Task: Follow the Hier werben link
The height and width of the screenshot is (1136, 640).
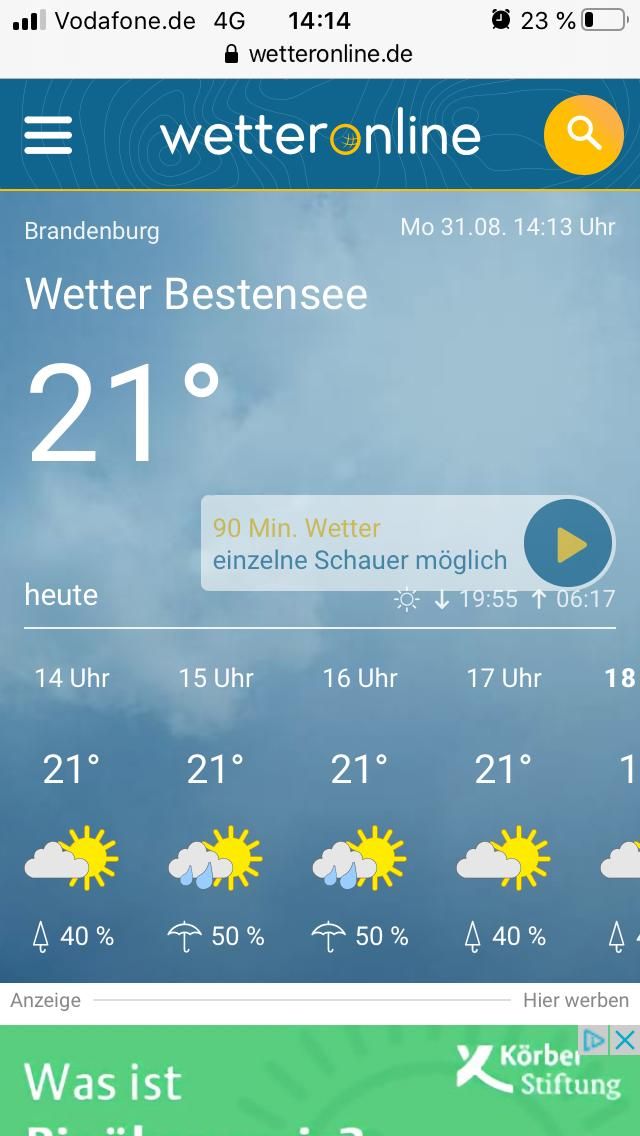Action: 575,1001
